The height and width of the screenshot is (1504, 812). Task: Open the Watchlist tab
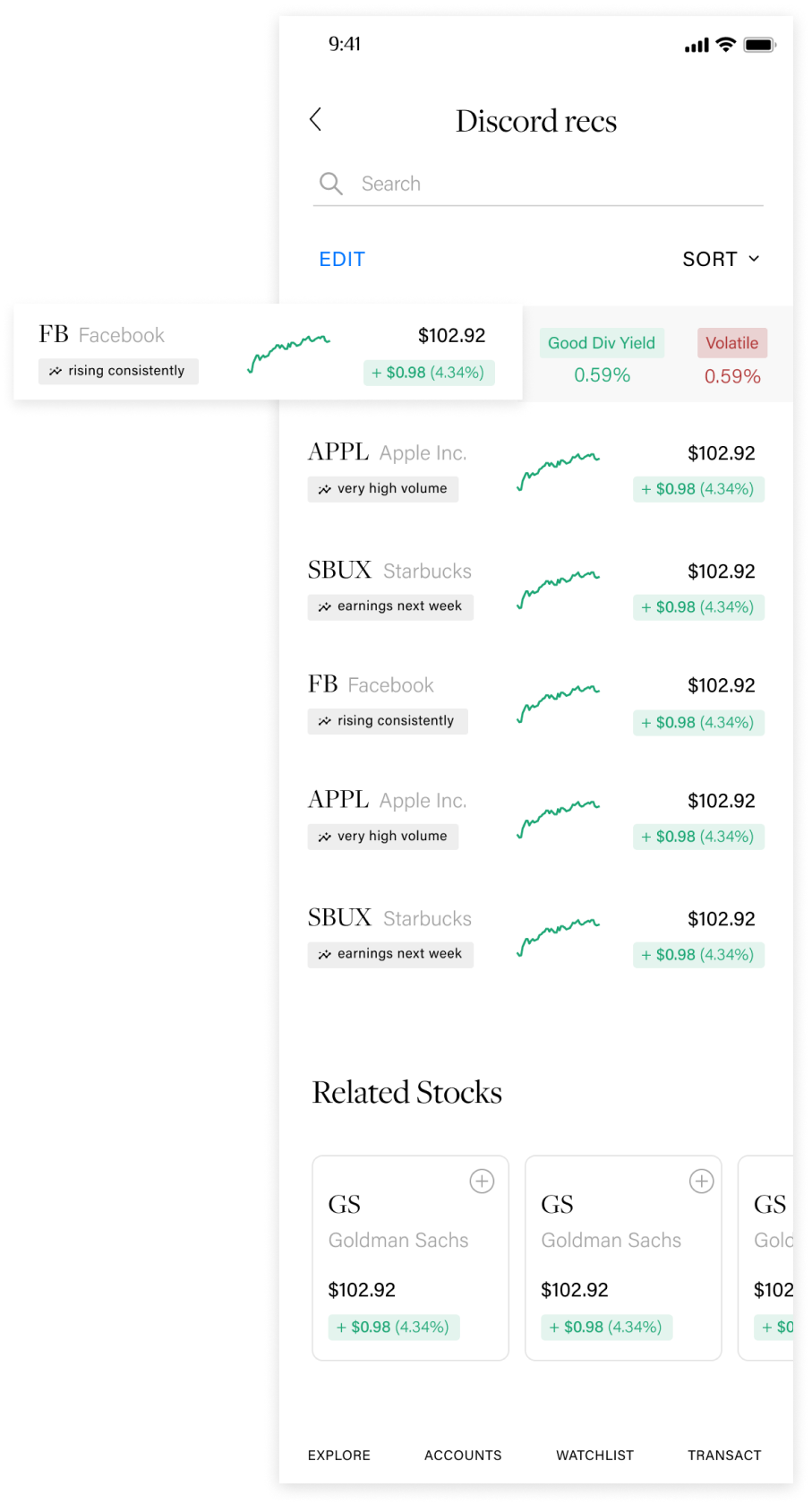[595, 1456]
